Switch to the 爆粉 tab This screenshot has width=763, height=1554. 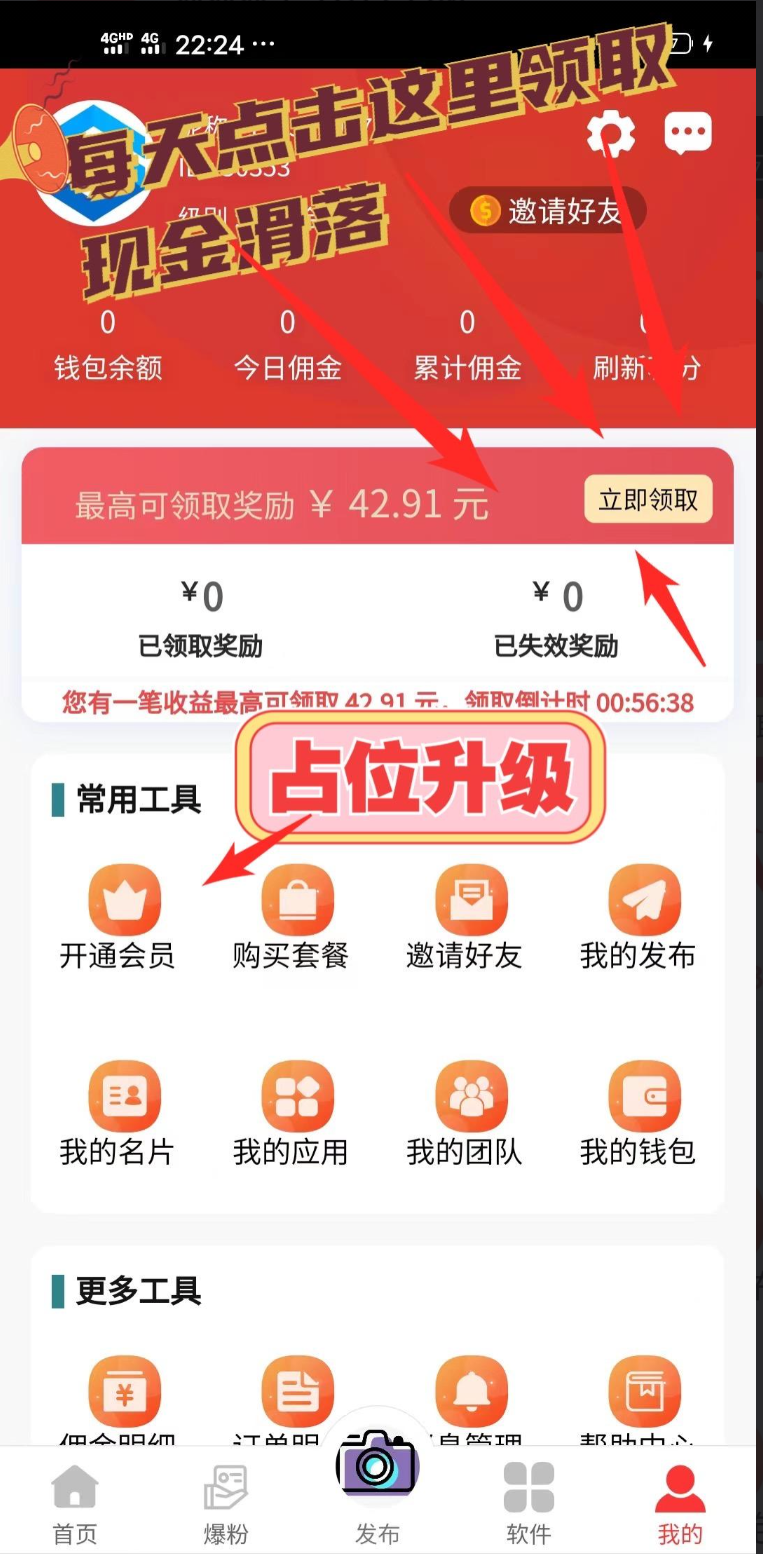225,1501
